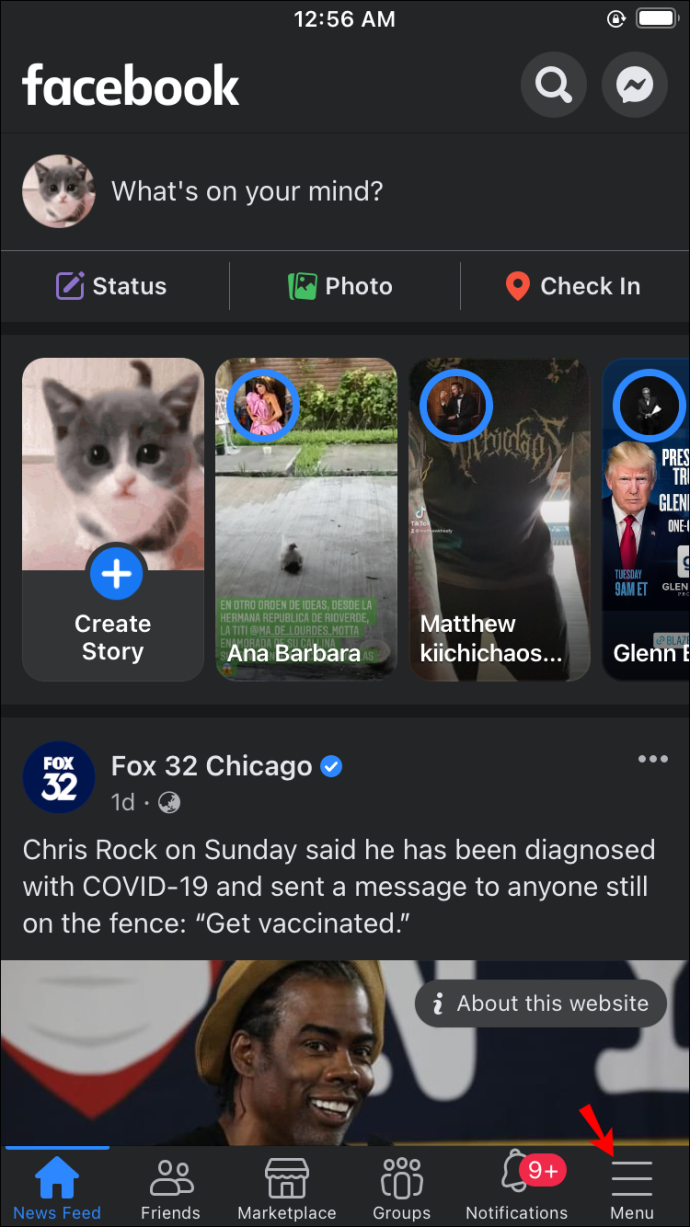
Task: Create a Status update
Action: [111, 286]
